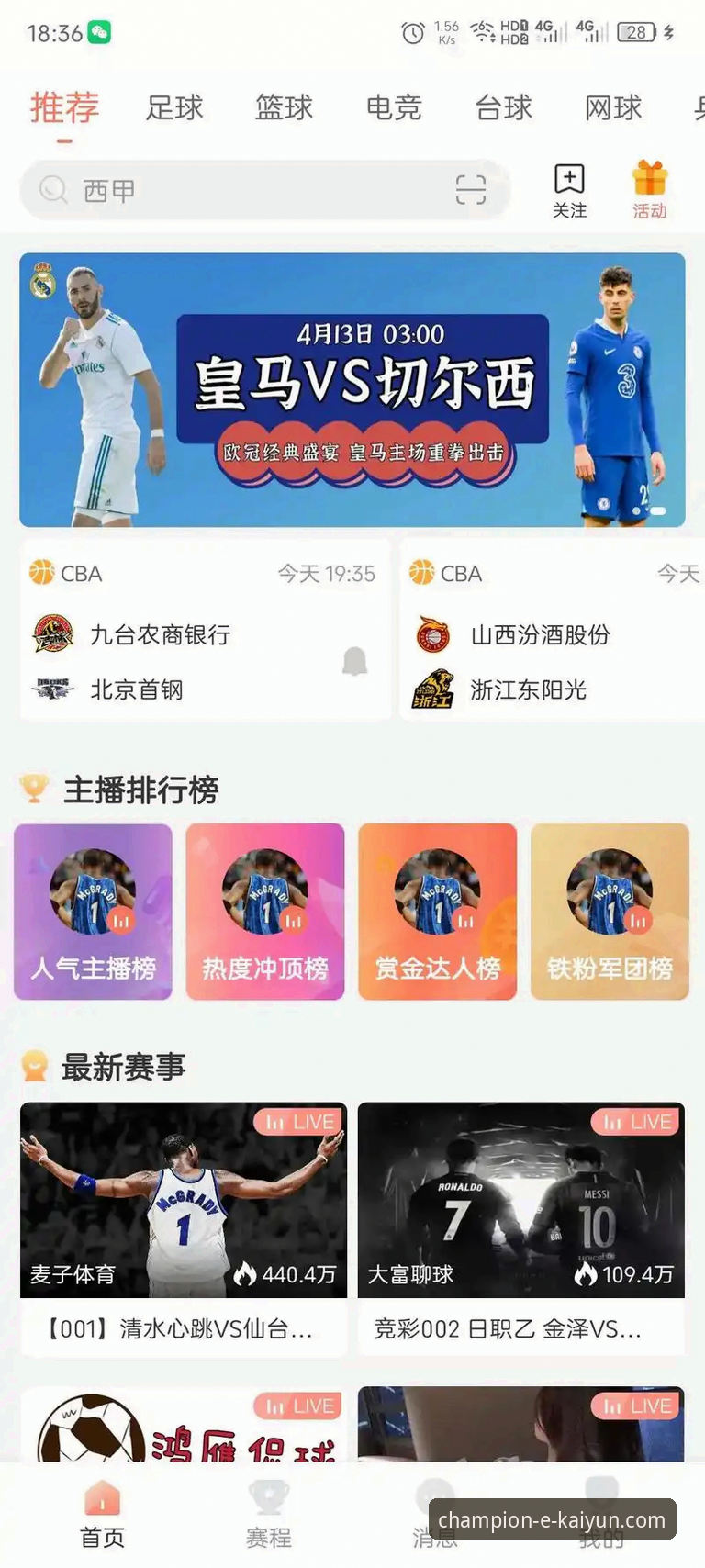The image size is (705, 1568).
Task: Select the 篮球 category
Action: [x=284, y=109]
